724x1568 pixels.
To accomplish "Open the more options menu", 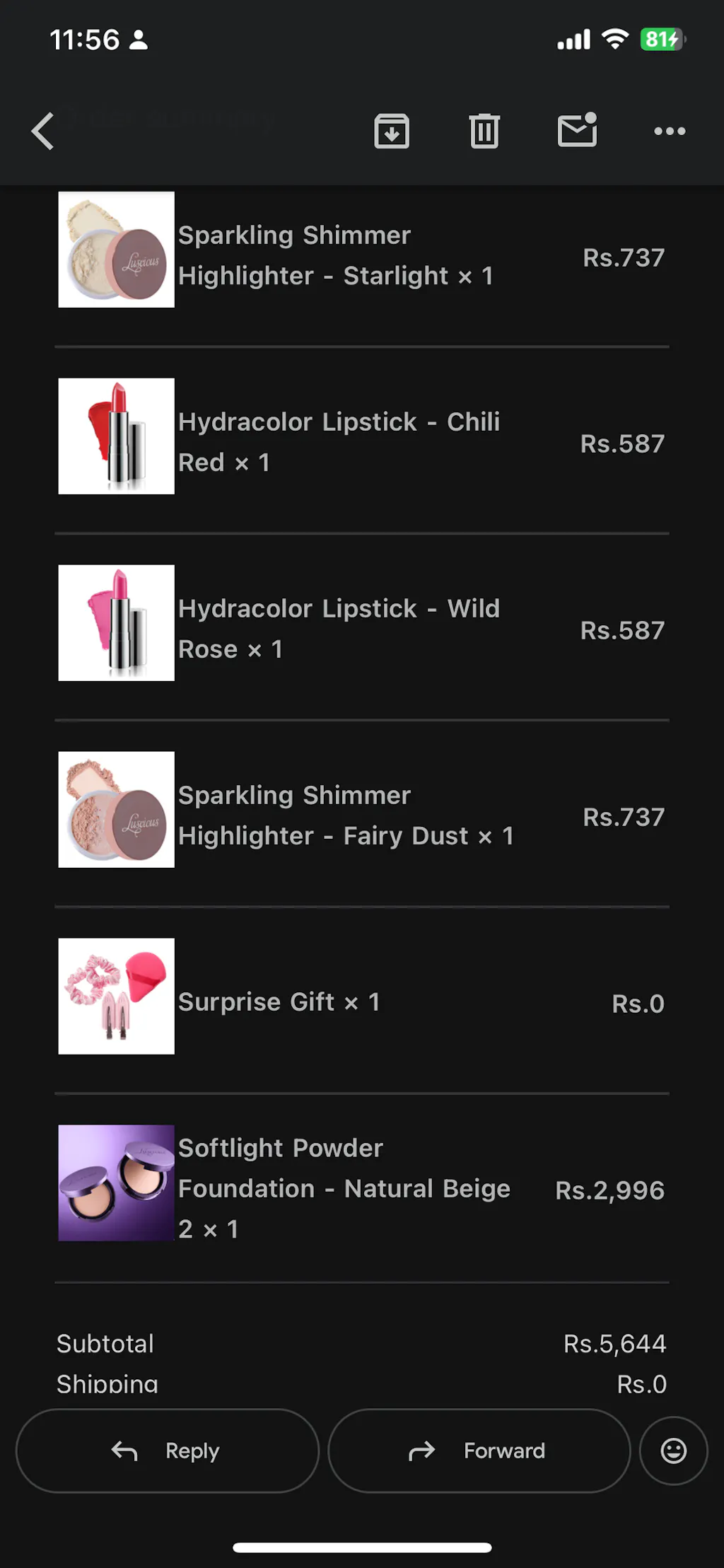I will click(670, 132).
